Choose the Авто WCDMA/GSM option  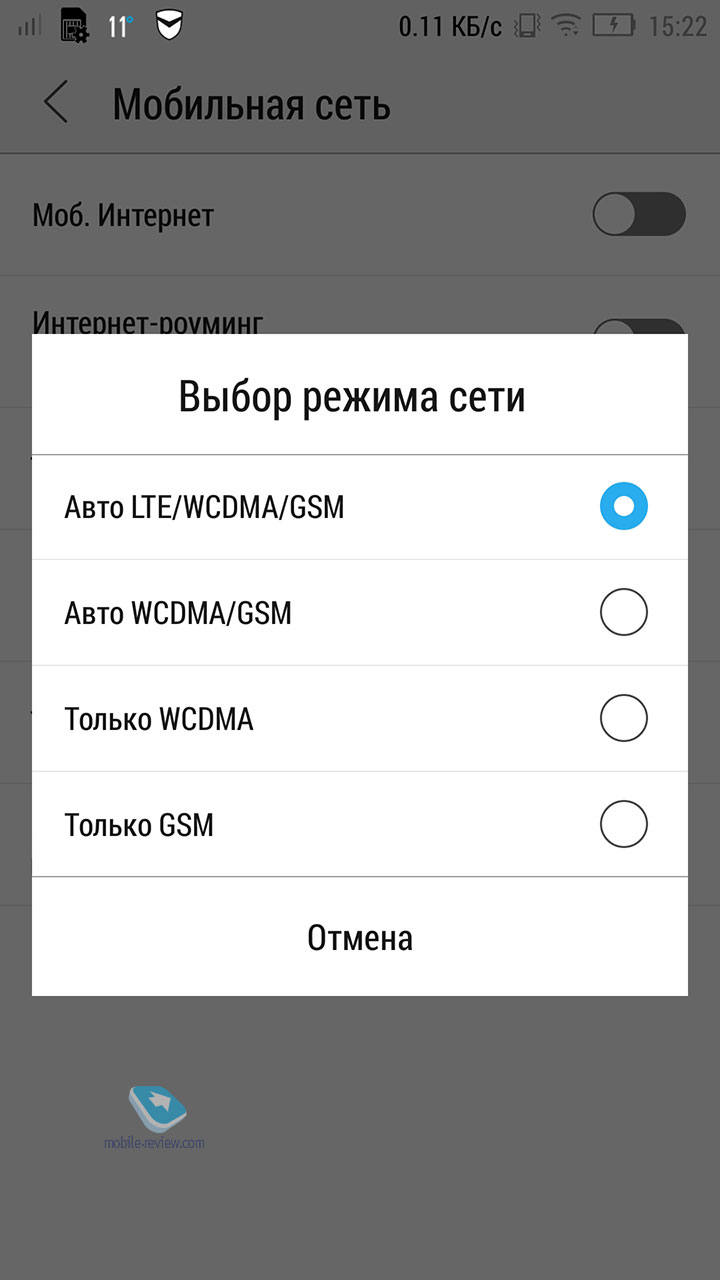(x=360, y=612)
